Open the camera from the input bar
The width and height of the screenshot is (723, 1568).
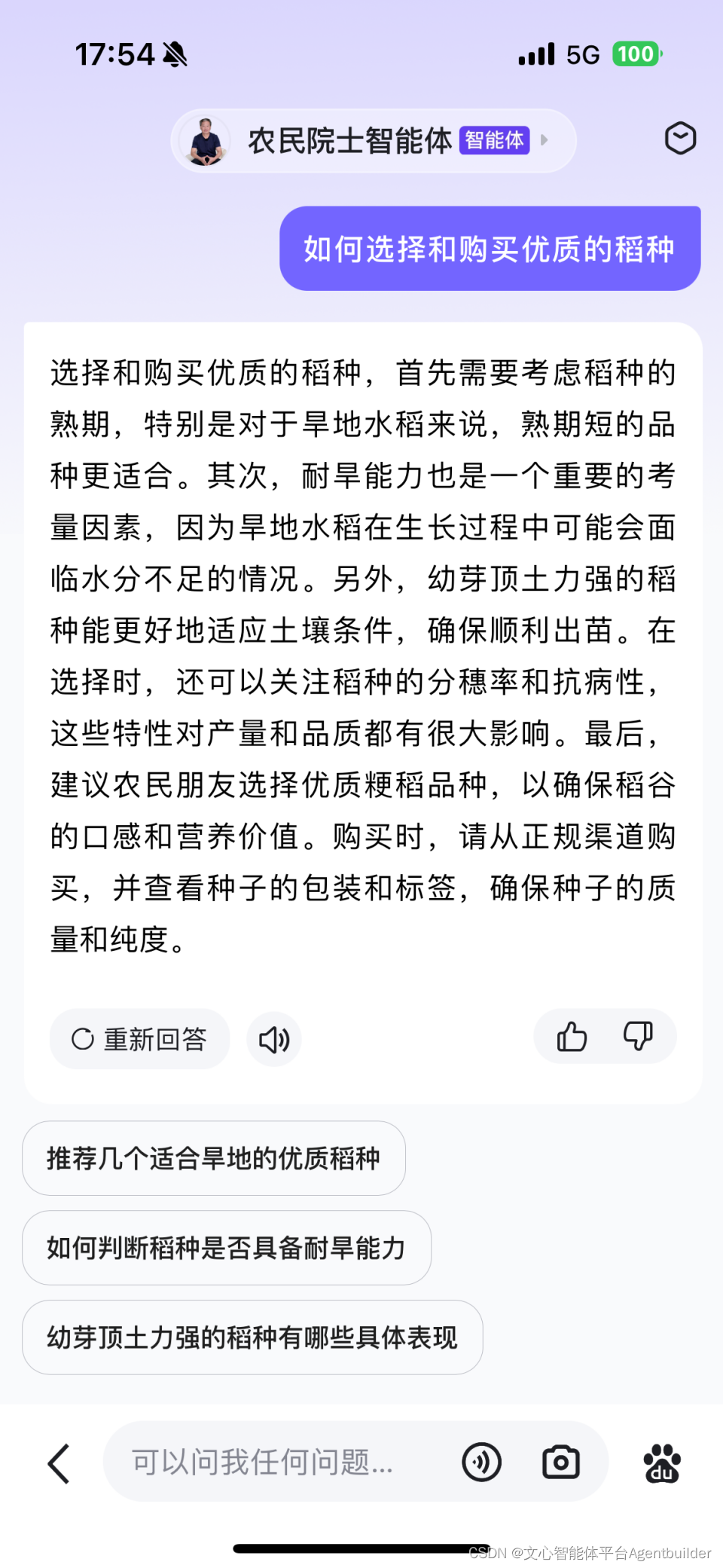(561, 1462)
